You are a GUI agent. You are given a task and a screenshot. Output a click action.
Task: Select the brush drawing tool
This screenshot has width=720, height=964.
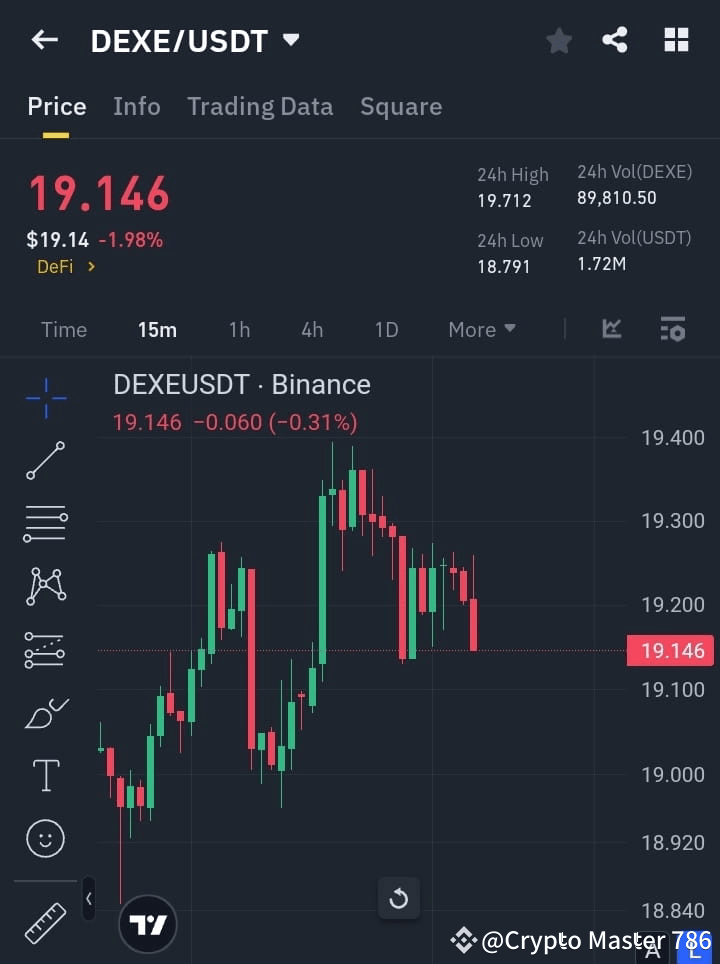pyautogui.click(x=44, y=712)
